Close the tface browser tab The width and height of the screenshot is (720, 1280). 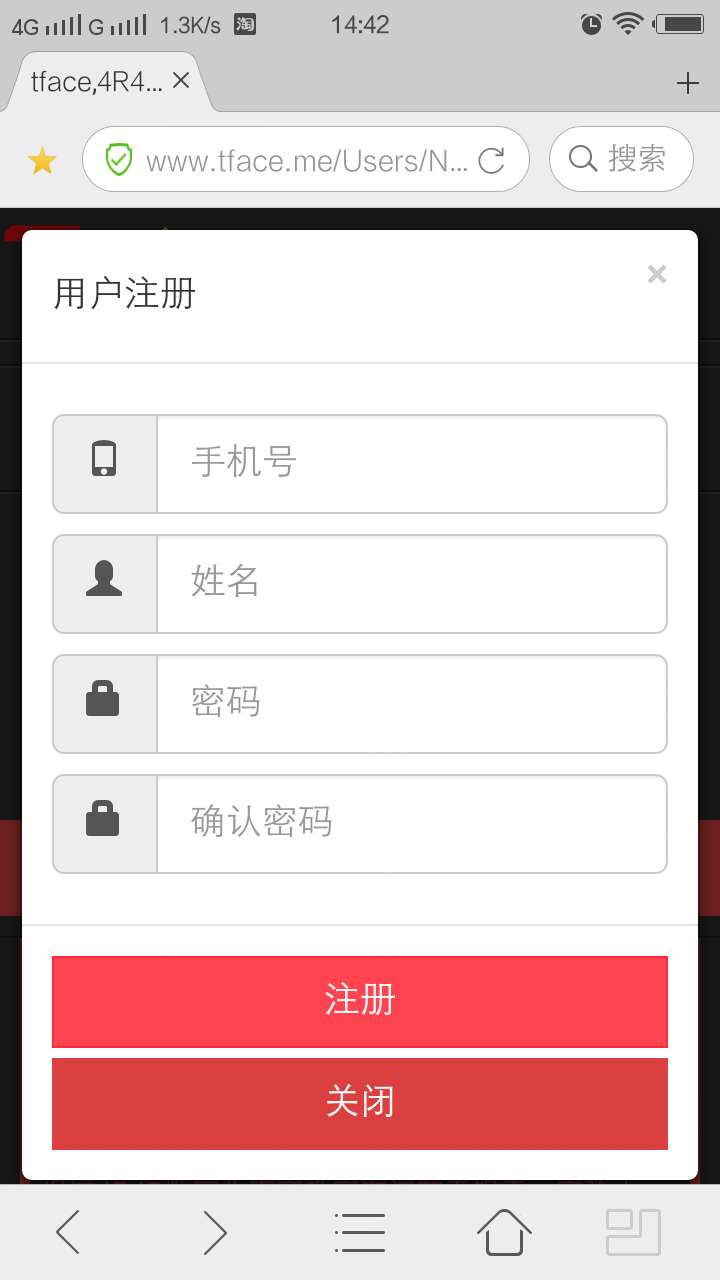point(181,81)
